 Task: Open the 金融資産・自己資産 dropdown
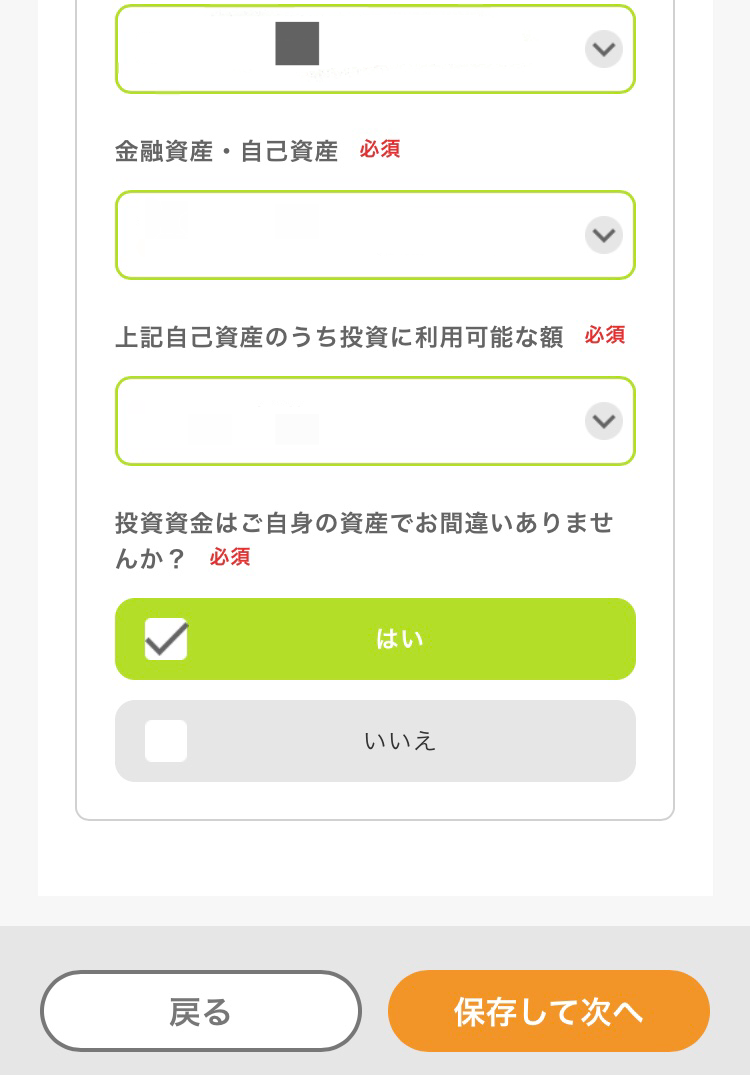click(375, 235)
